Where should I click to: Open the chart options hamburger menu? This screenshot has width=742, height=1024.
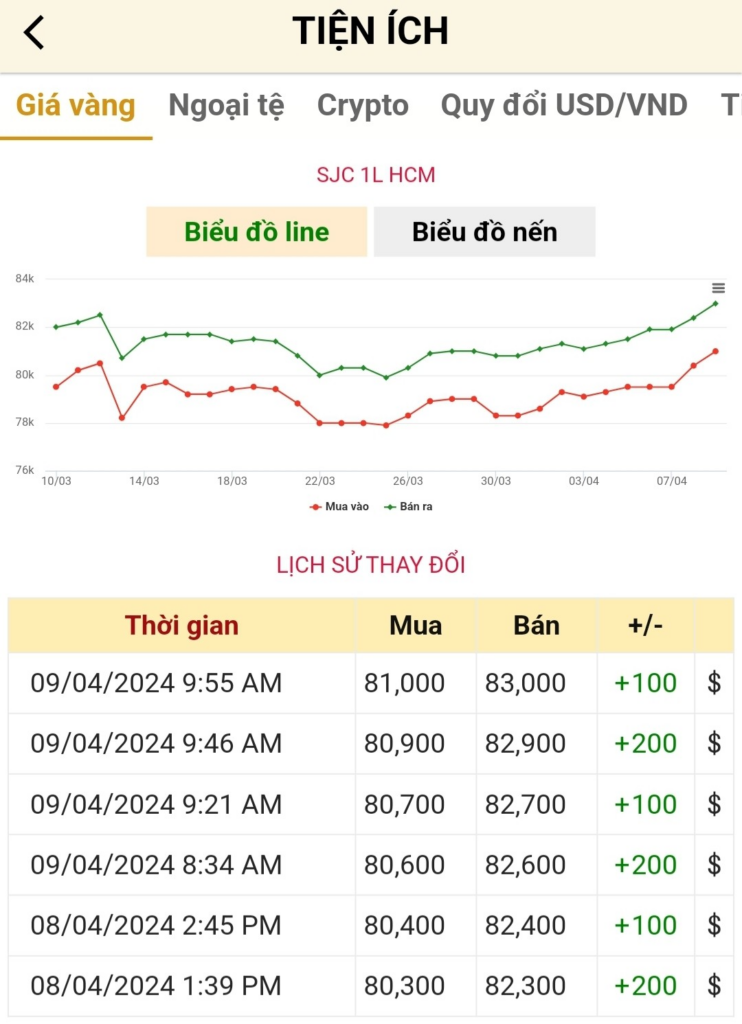(x=718, y=288)
